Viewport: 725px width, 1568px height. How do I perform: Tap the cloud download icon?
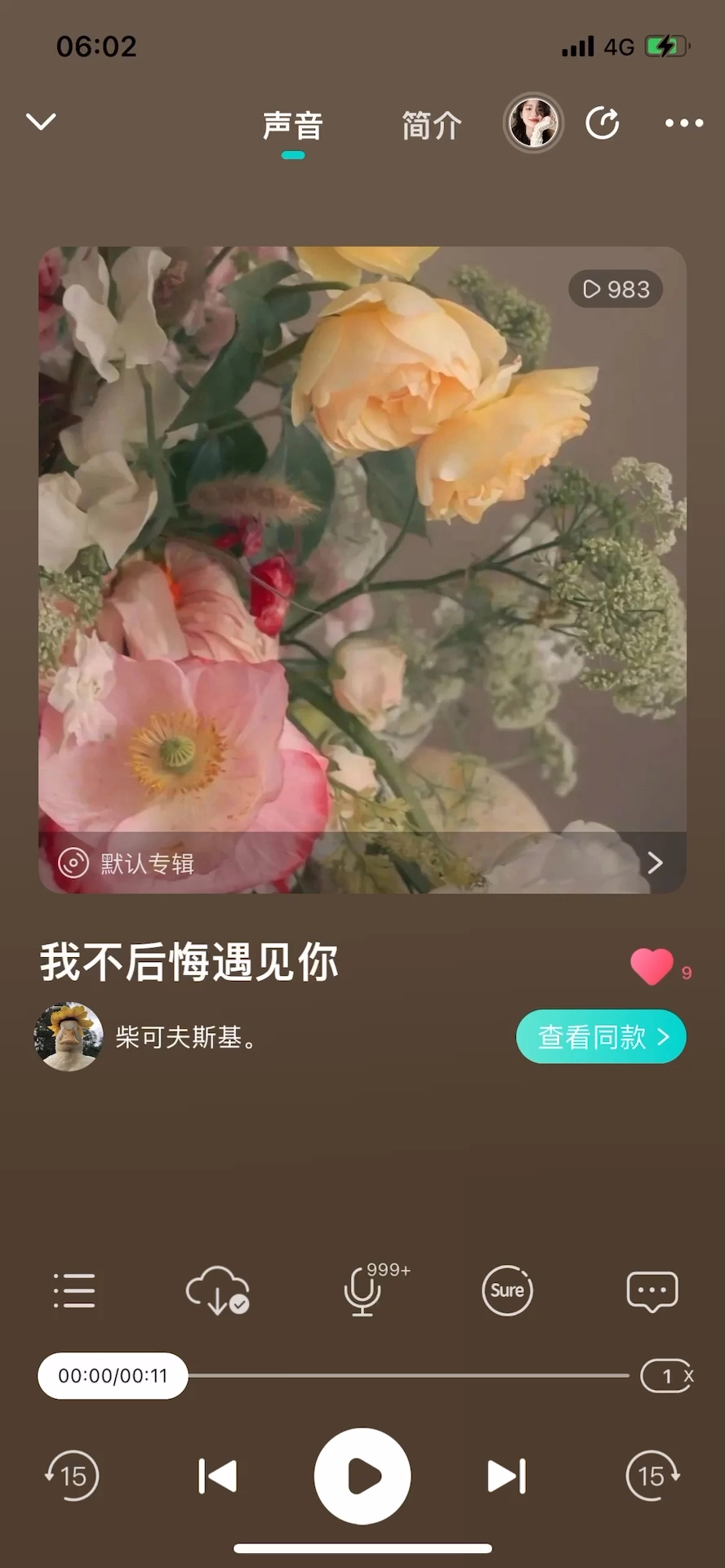(217, 1291)
